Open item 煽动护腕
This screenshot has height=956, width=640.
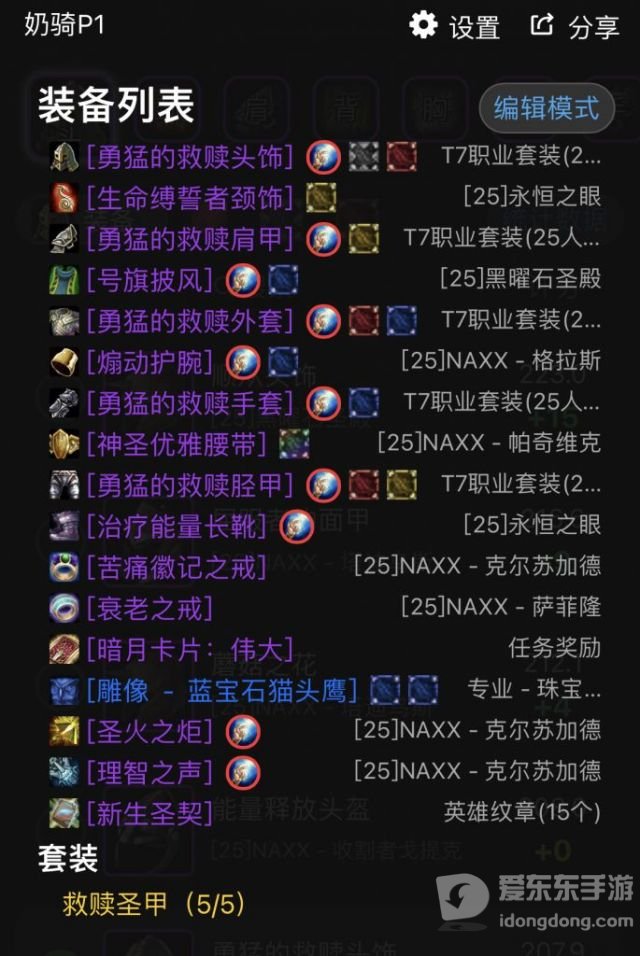[x=150, y=361]
